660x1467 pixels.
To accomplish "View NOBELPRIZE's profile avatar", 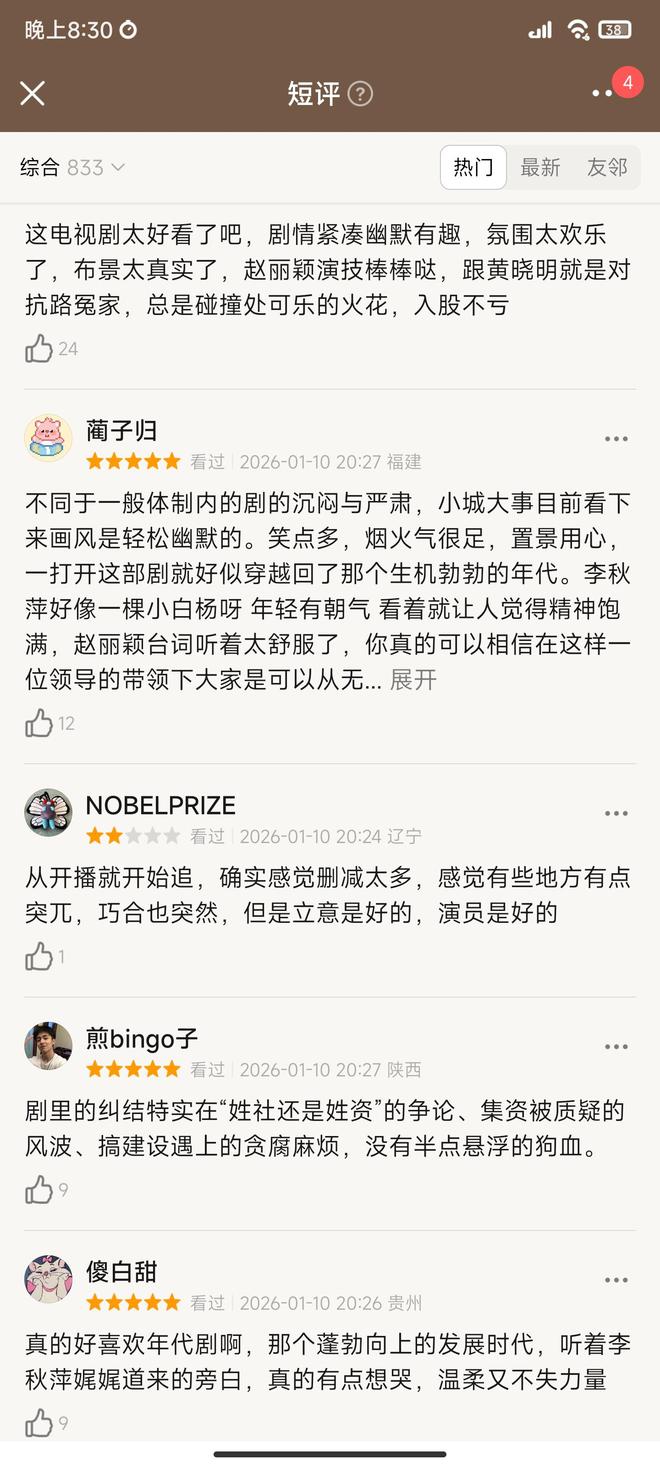I will 48,812.
